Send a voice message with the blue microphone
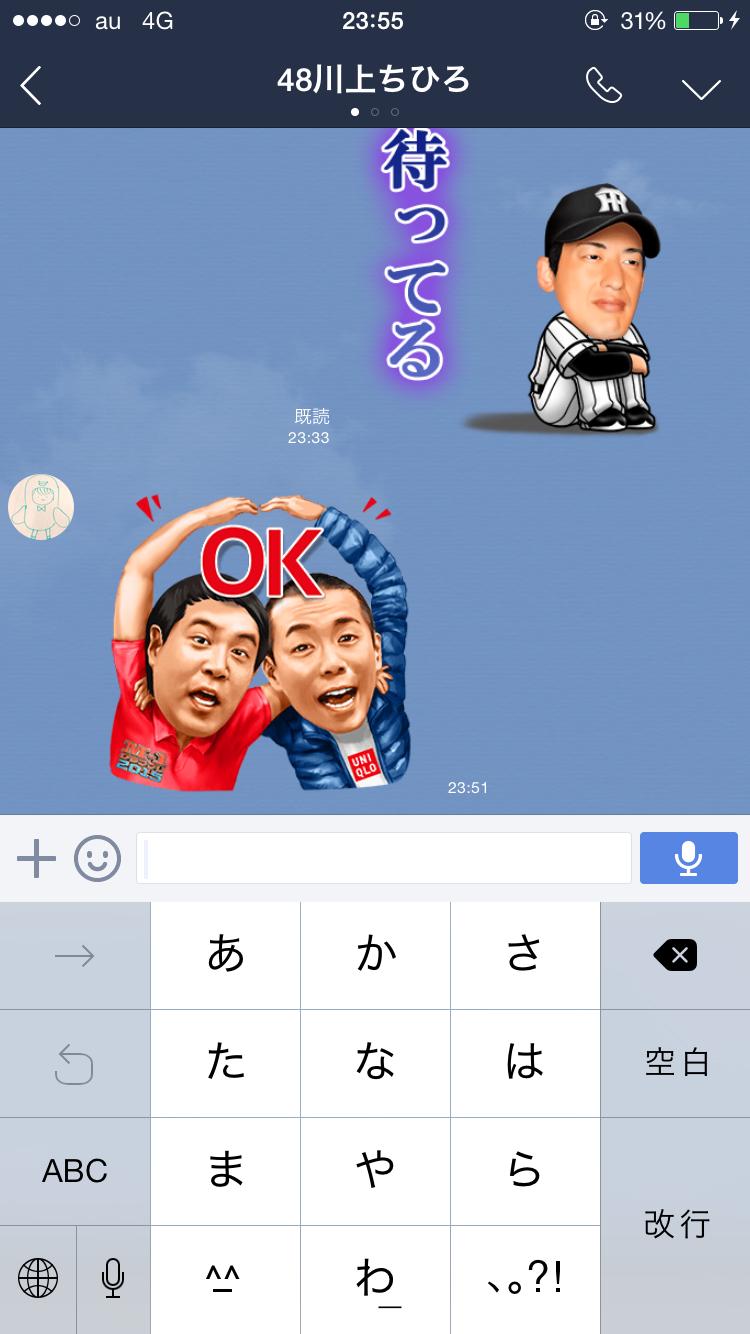The height and width of the screenshot is (1334, 750). [x=688, y=857]
